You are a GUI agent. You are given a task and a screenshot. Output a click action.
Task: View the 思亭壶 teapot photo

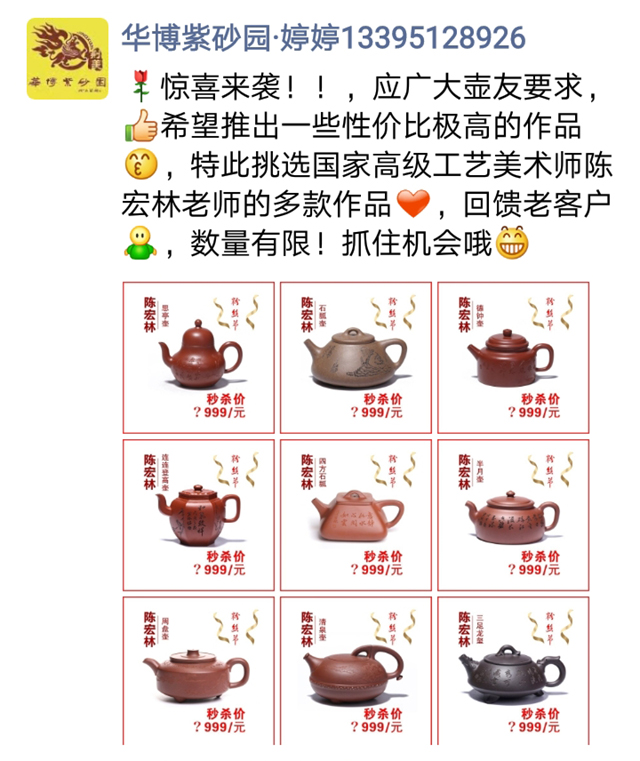(x=198, y=357)
